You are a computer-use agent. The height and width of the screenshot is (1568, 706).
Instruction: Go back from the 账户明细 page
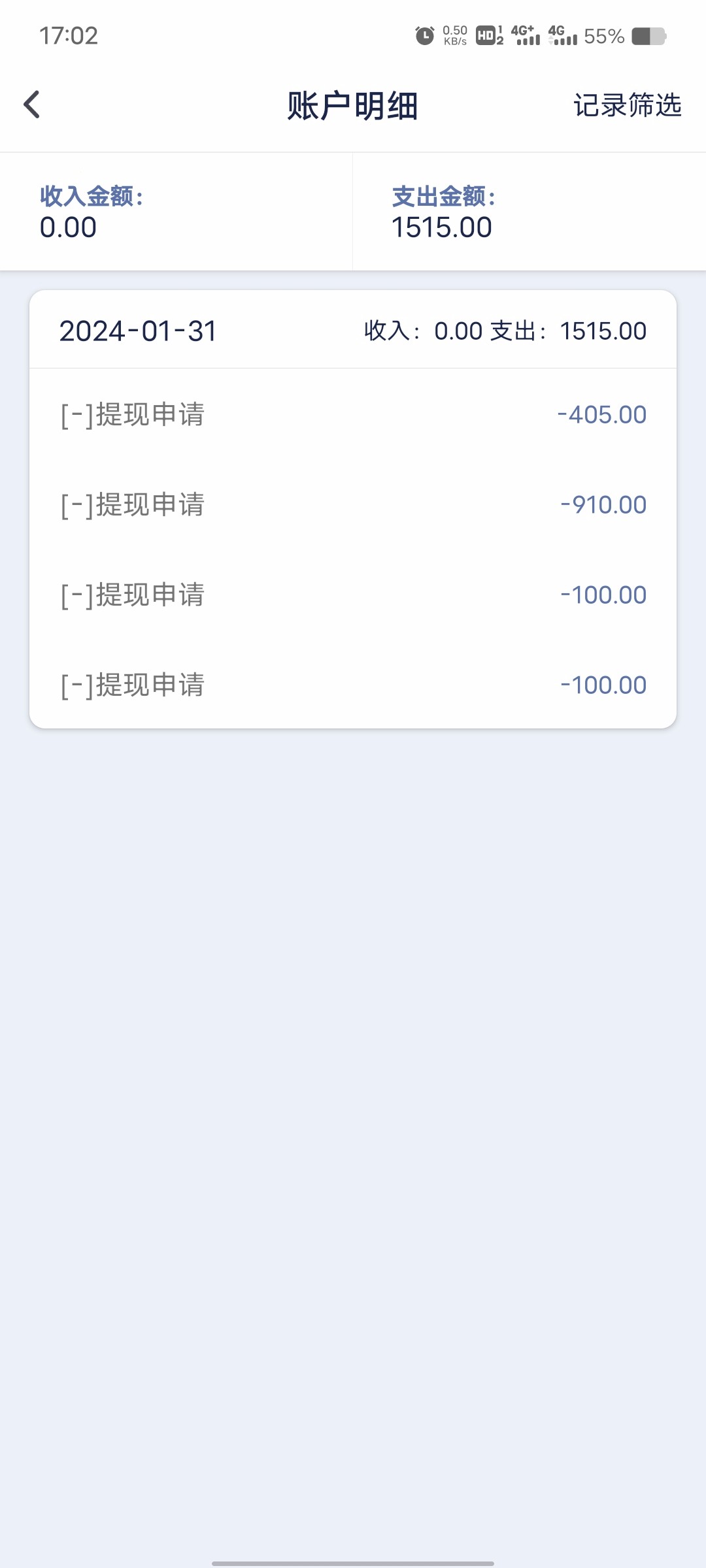click(32, 105)
